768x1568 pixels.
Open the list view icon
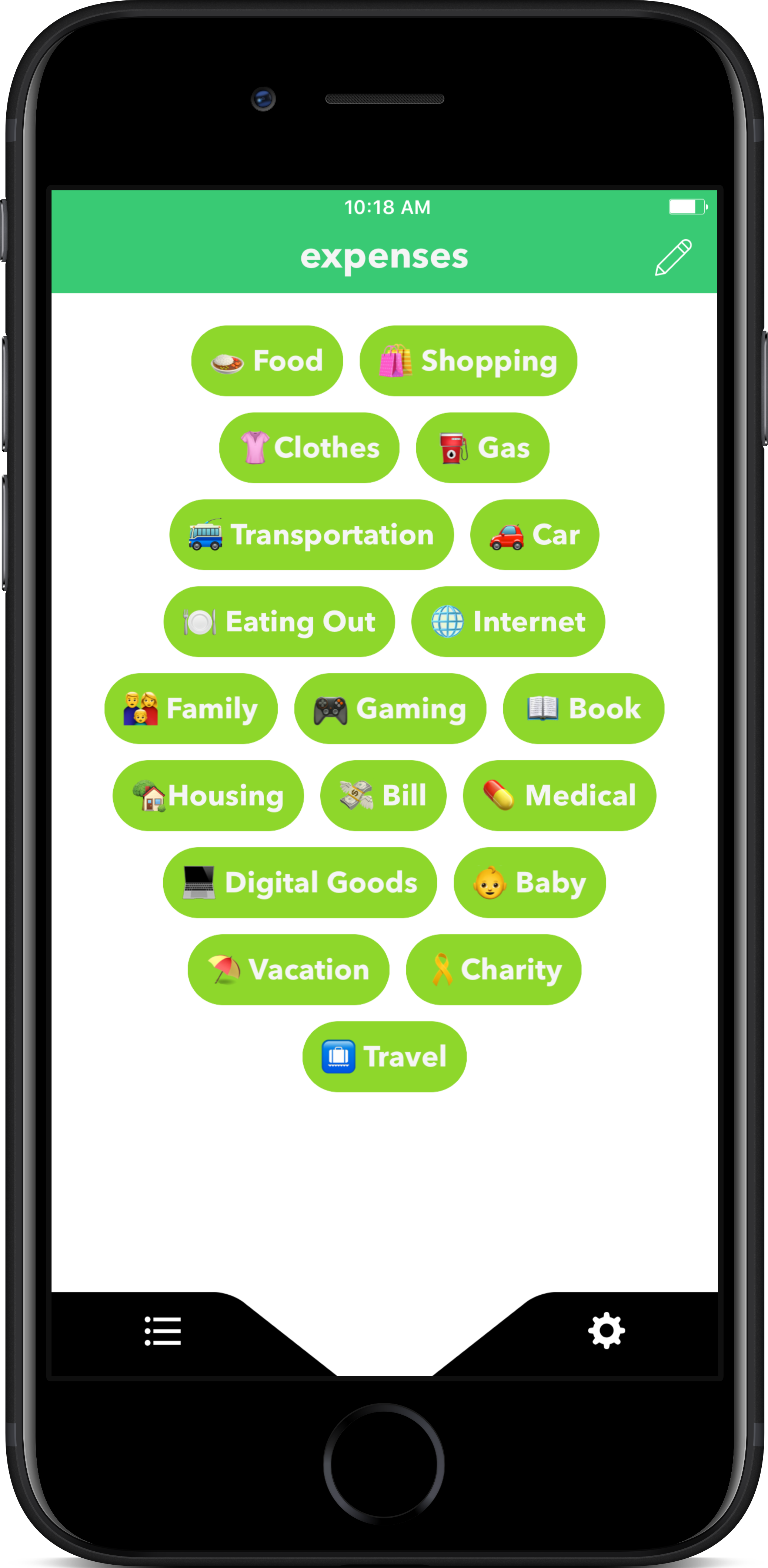pos(163,1331)
